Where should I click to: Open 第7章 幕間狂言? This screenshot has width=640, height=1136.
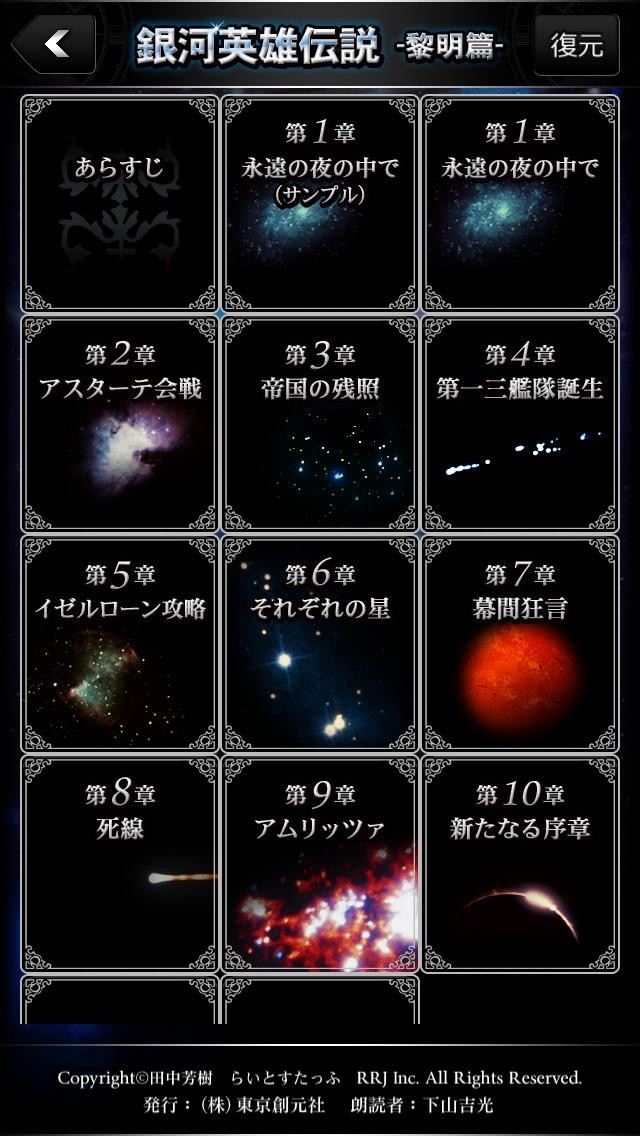[x=520, y=643]
